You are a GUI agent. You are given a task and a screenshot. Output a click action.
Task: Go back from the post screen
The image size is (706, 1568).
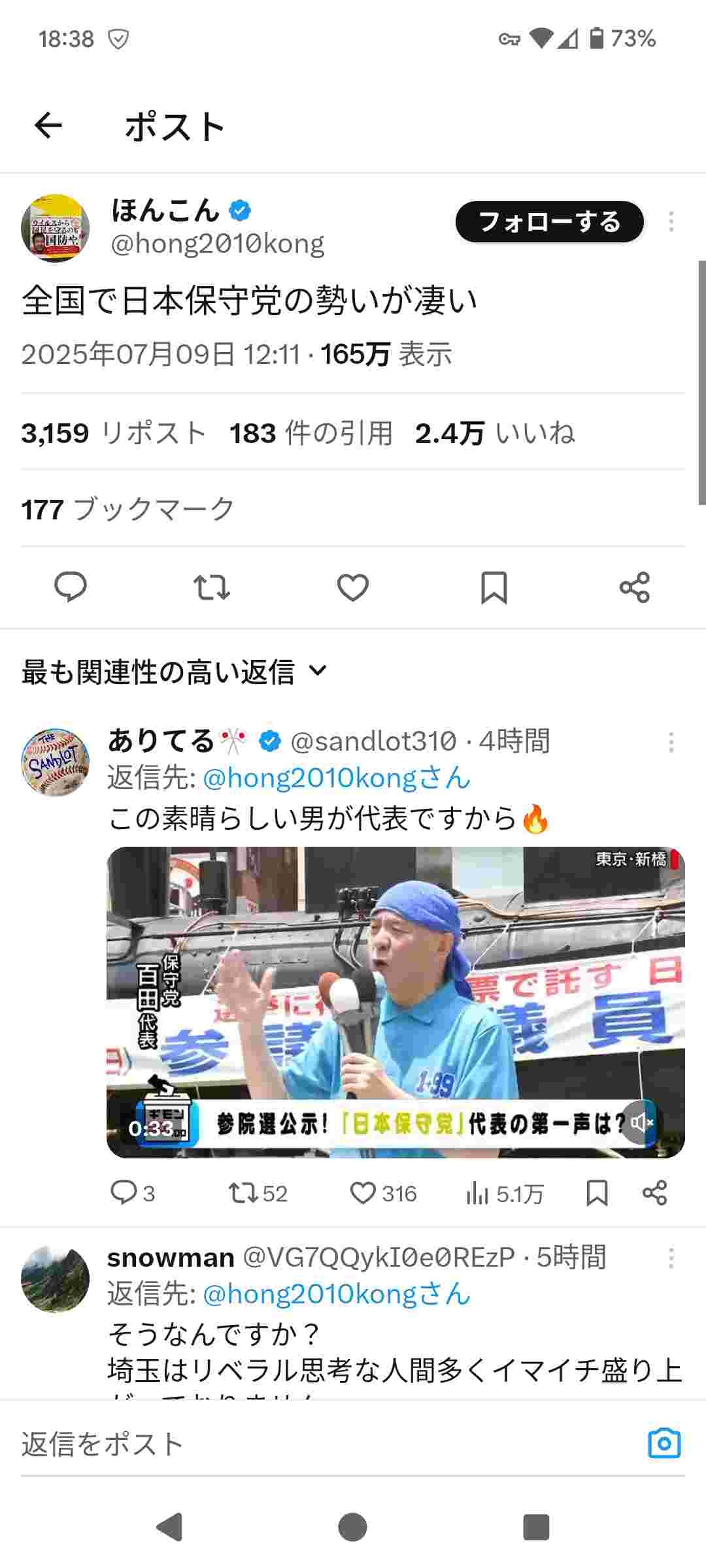point(48,125)
